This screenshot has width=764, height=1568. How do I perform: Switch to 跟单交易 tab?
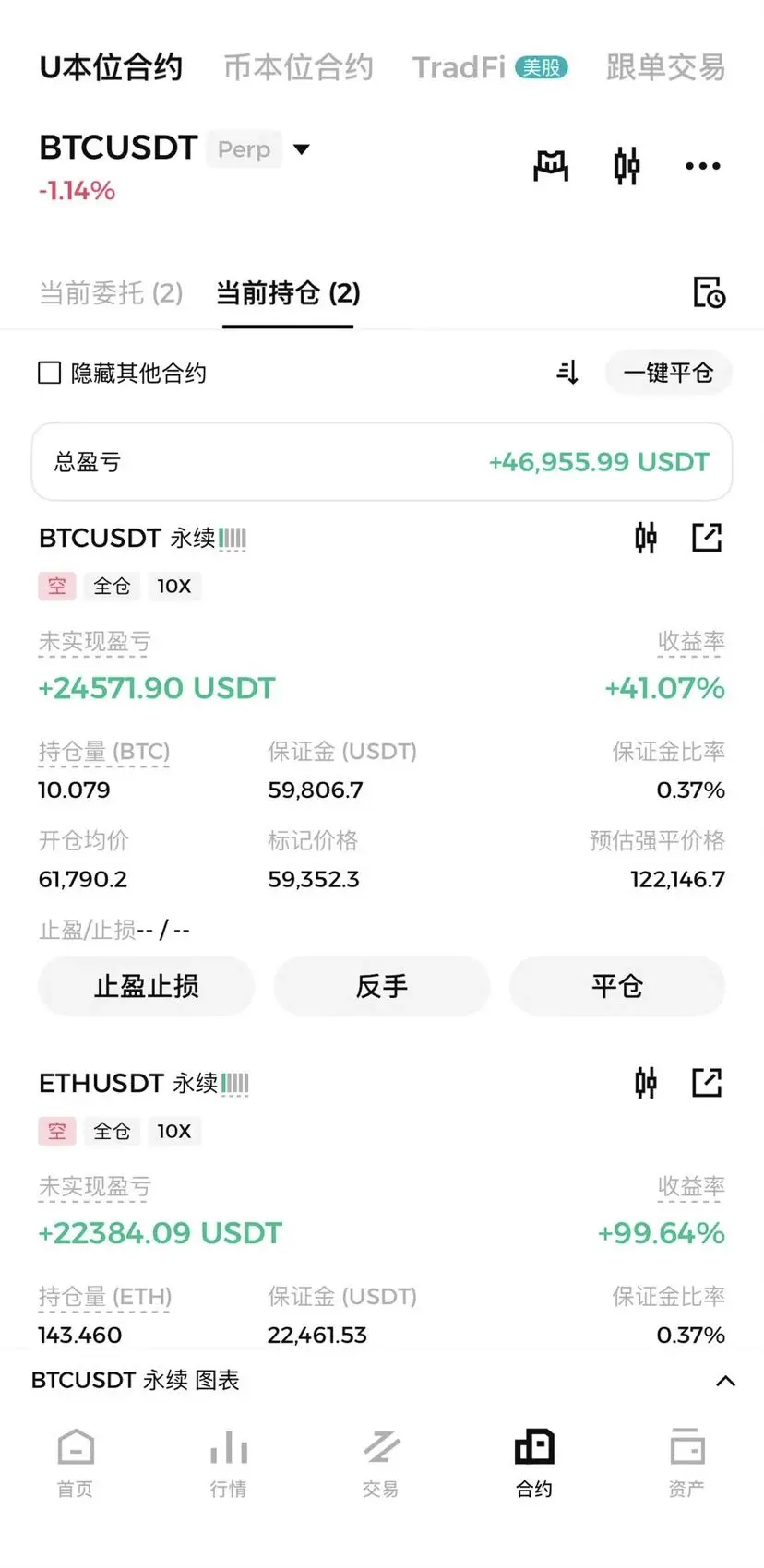(665, 67)
